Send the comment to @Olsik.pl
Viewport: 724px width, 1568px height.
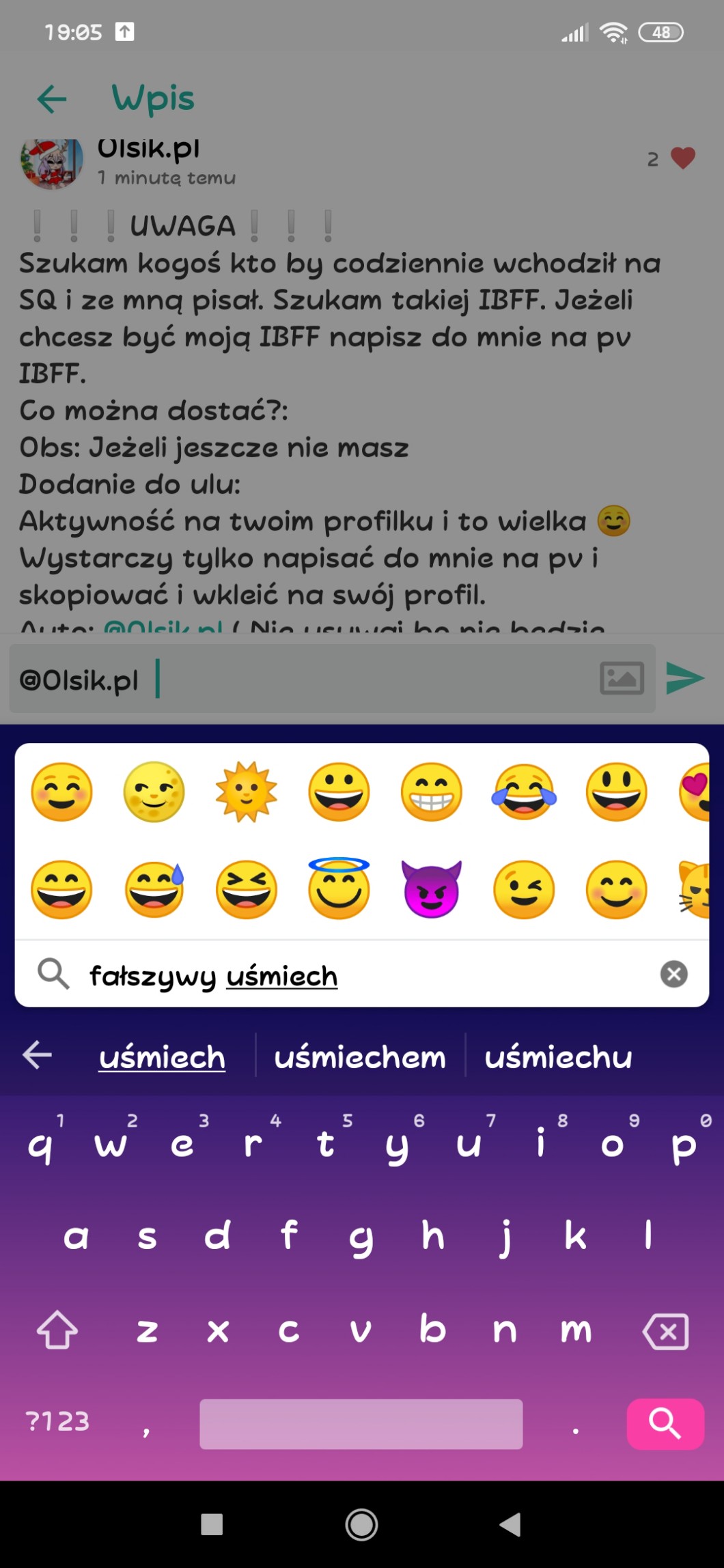pyautogui.click(x=684, y=678)
